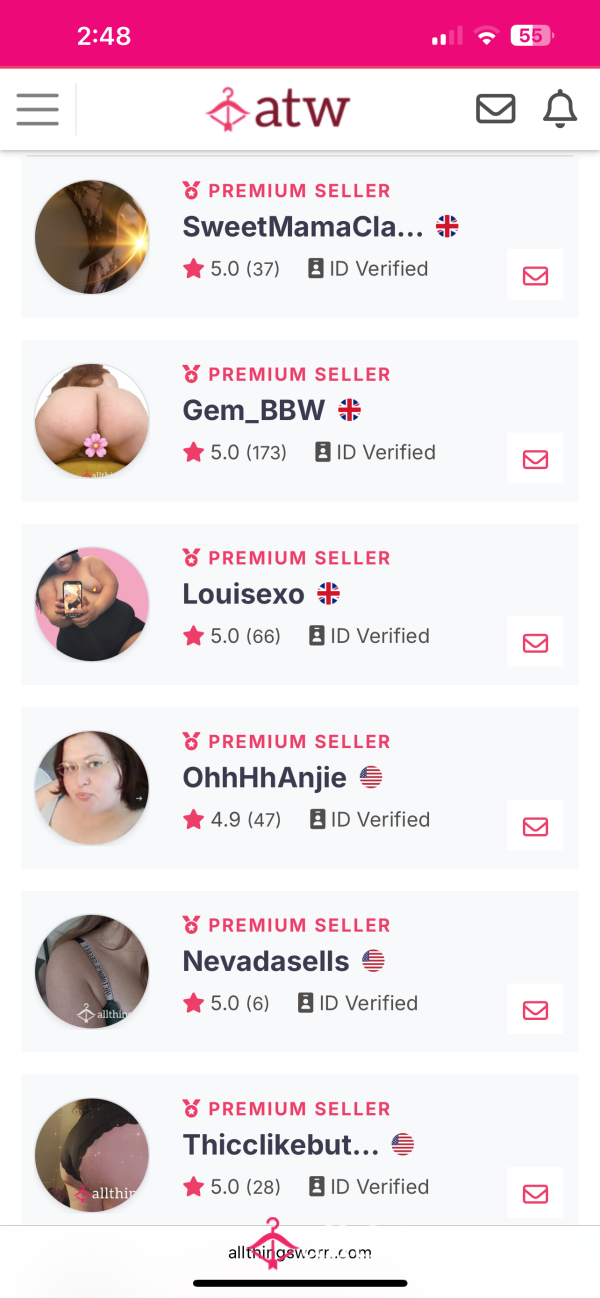The image size is (600, 1298).
Task: Open the messages inbox envelope
Action: point(496,108)
